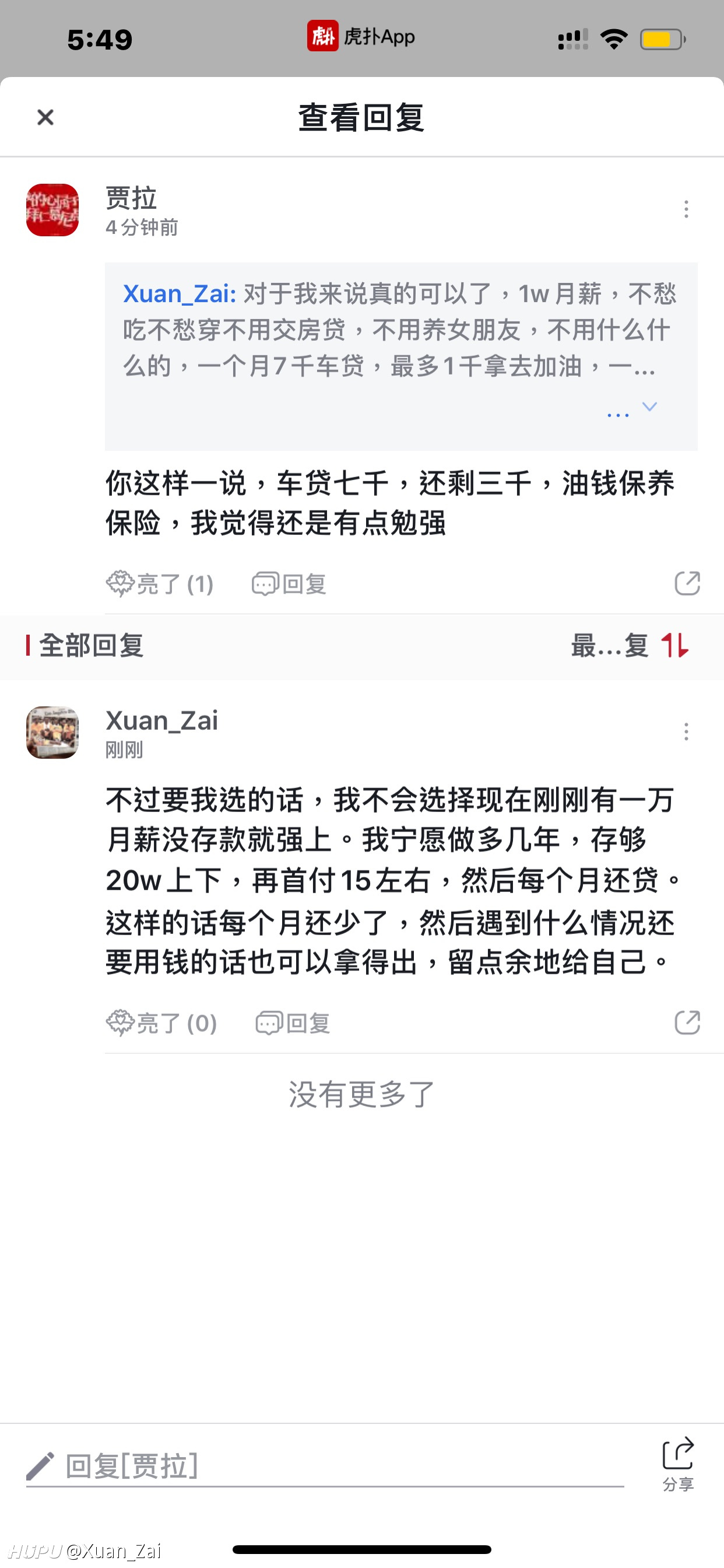This screenshot has height=1568, width=724.
Task: Share Xuan_Zai's reply via arrow icon
Action: [687, 1023]
